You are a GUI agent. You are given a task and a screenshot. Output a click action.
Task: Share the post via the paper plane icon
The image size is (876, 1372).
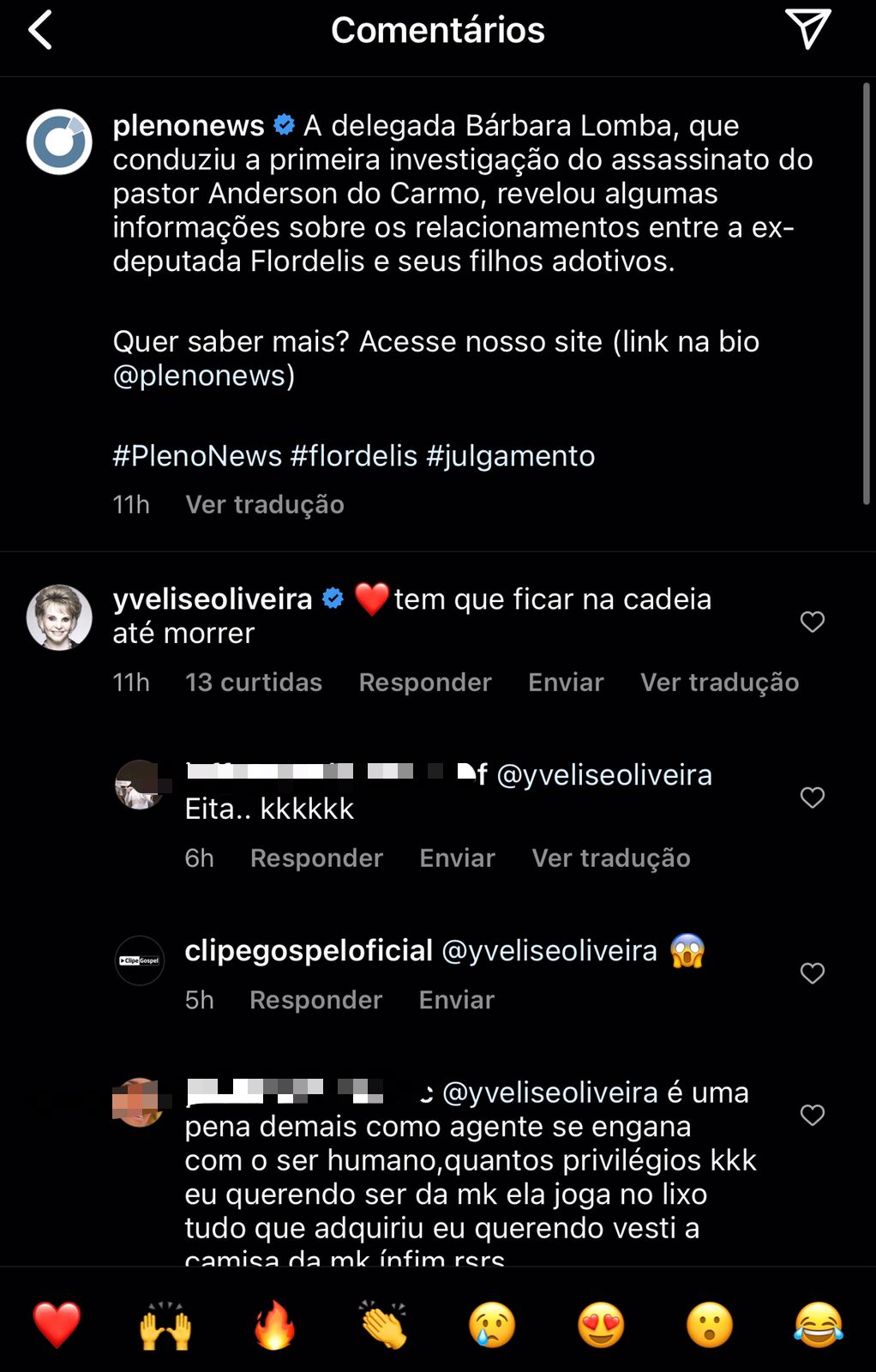coord(807,30)
